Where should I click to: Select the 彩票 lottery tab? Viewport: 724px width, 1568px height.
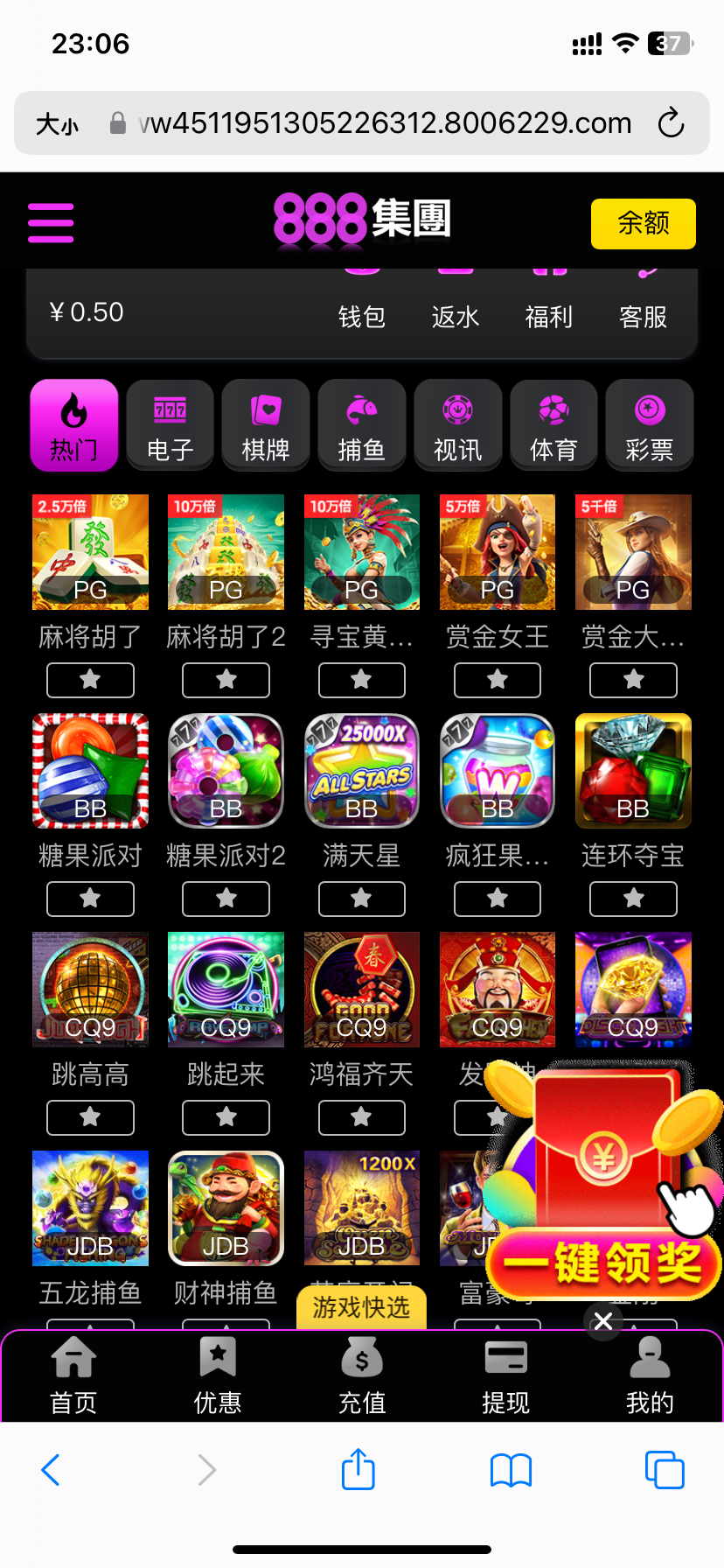pyautogui.click(x=649, y=426)
